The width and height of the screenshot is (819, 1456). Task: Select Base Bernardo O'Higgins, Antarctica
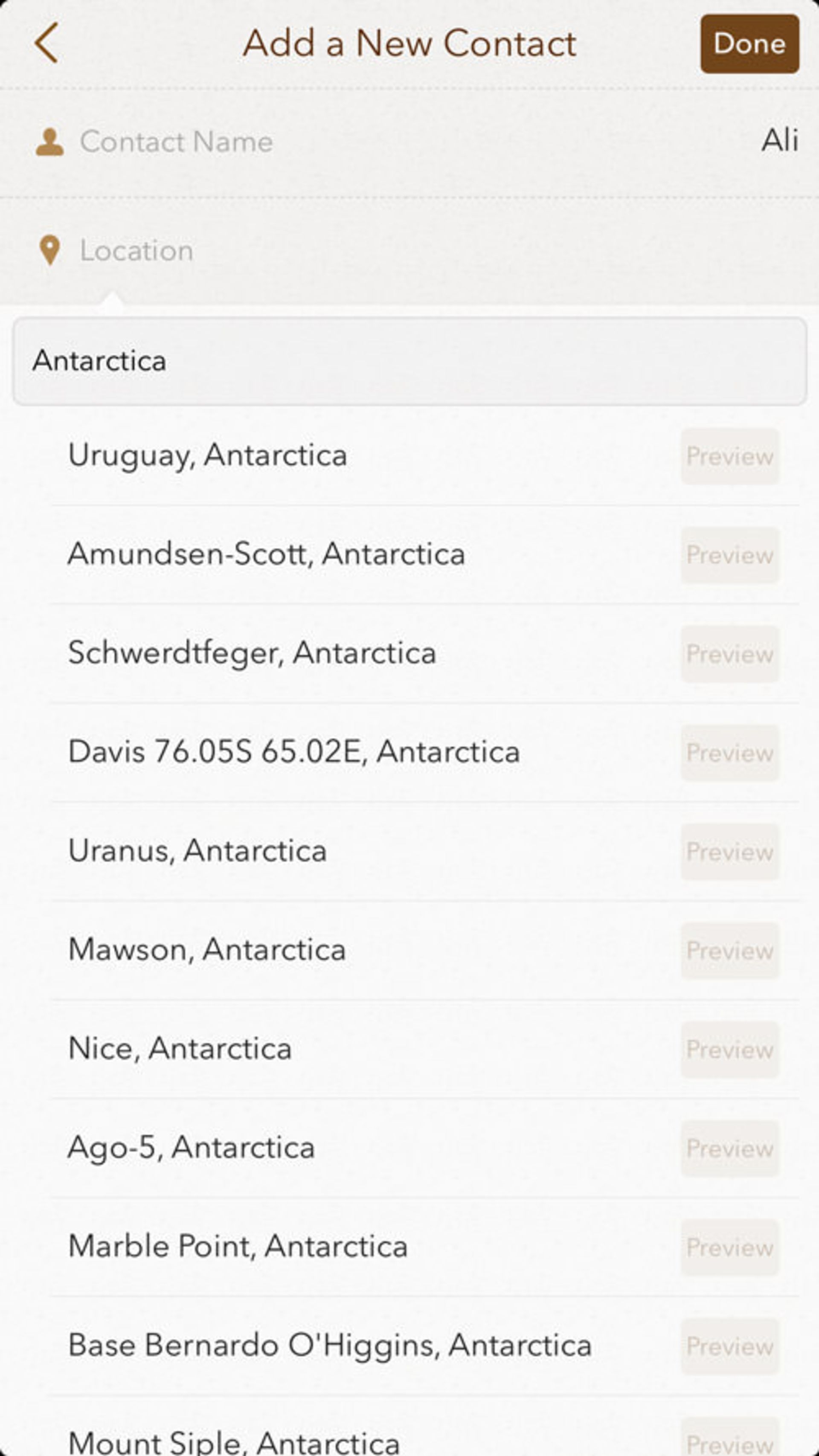pyautogui.click(x=330, y=1346)
